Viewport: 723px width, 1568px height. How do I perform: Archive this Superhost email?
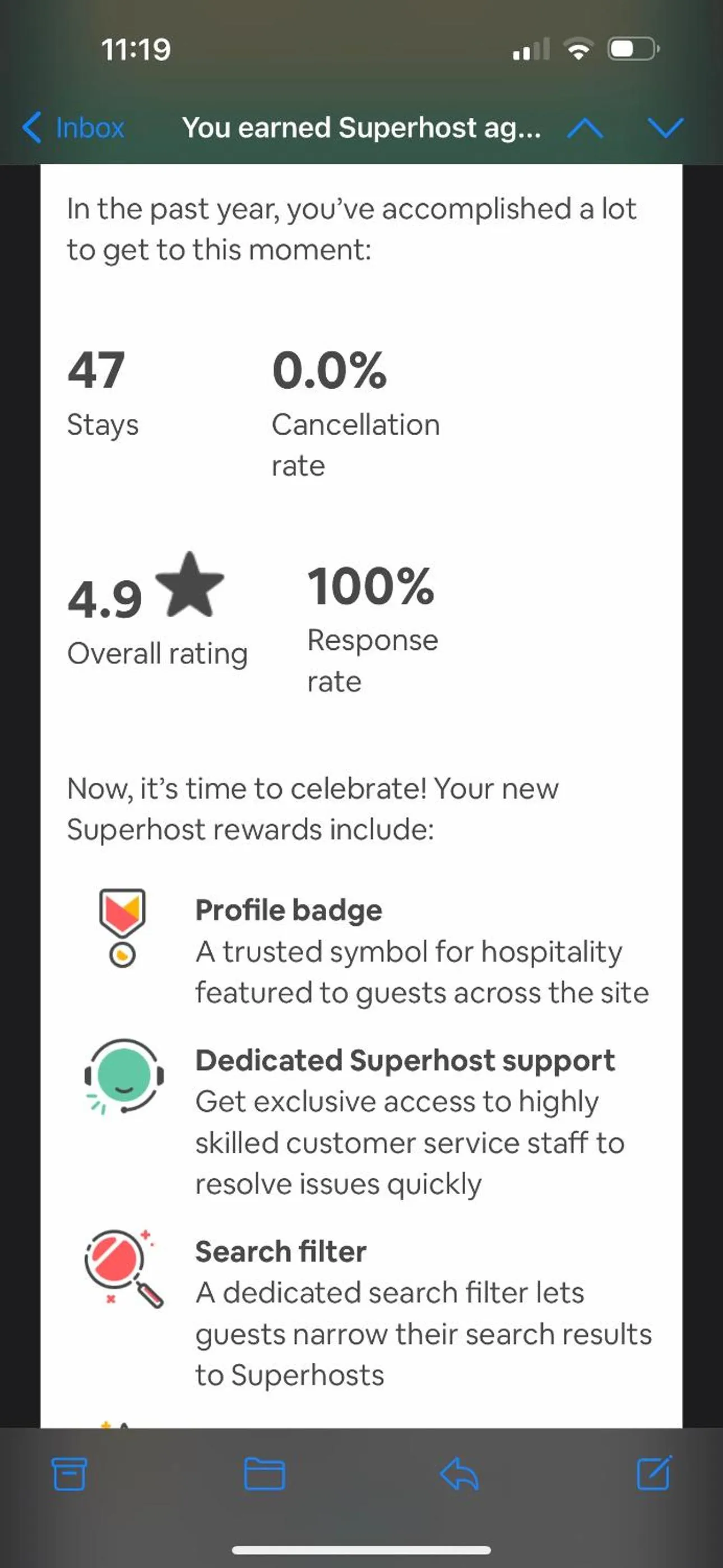[69, 1473]
